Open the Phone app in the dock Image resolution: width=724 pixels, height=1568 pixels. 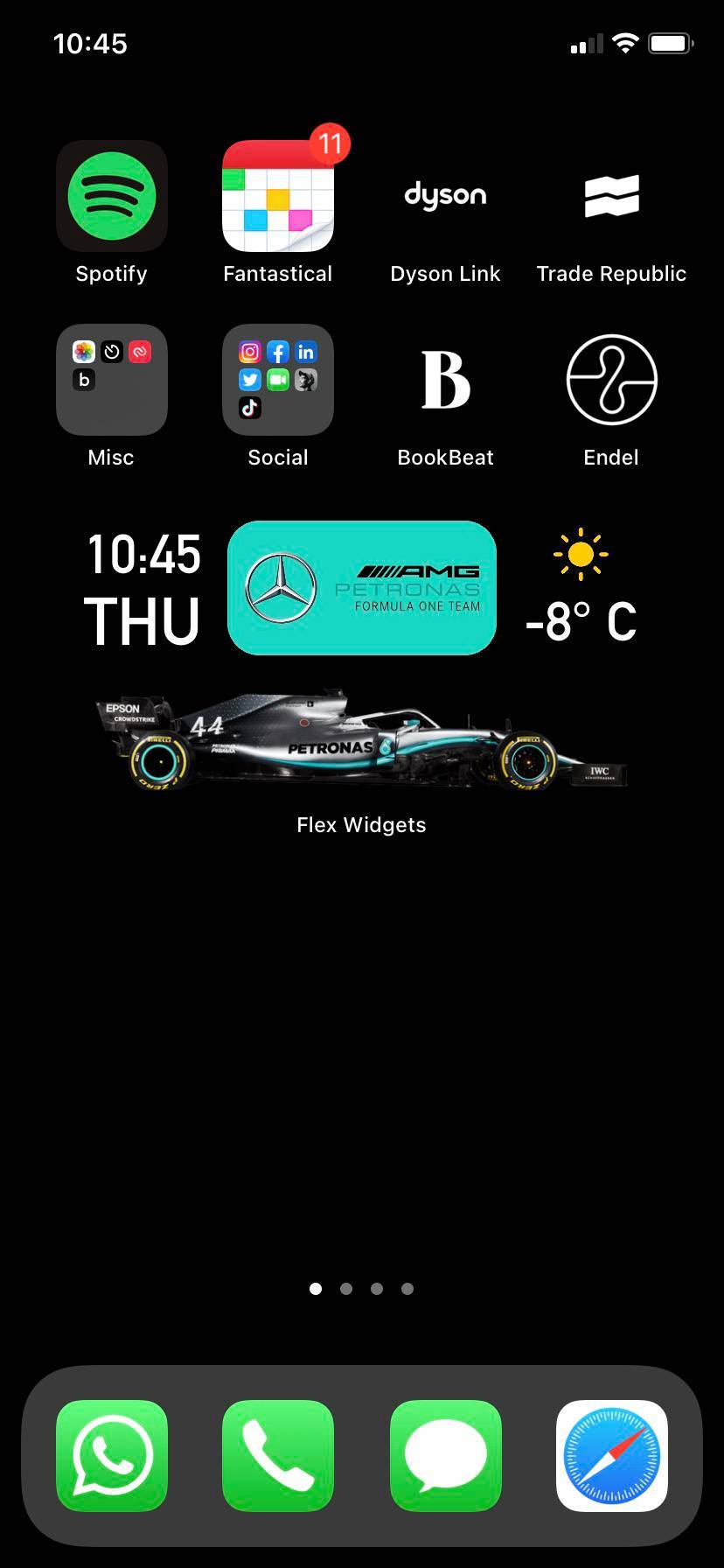pyautogui.click(x=277, y=1455)
